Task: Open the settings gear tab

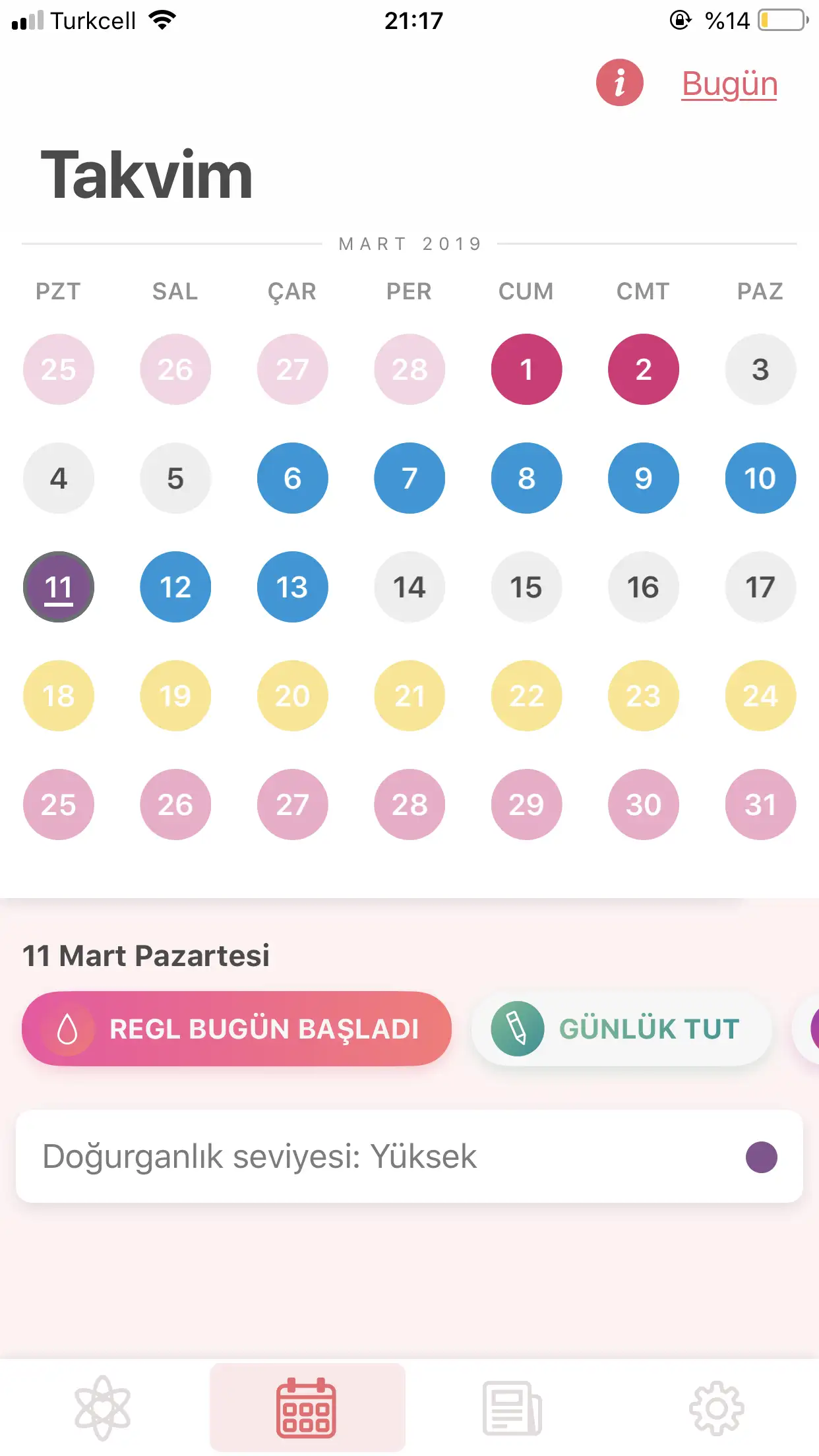Action: click(717, 1408)
